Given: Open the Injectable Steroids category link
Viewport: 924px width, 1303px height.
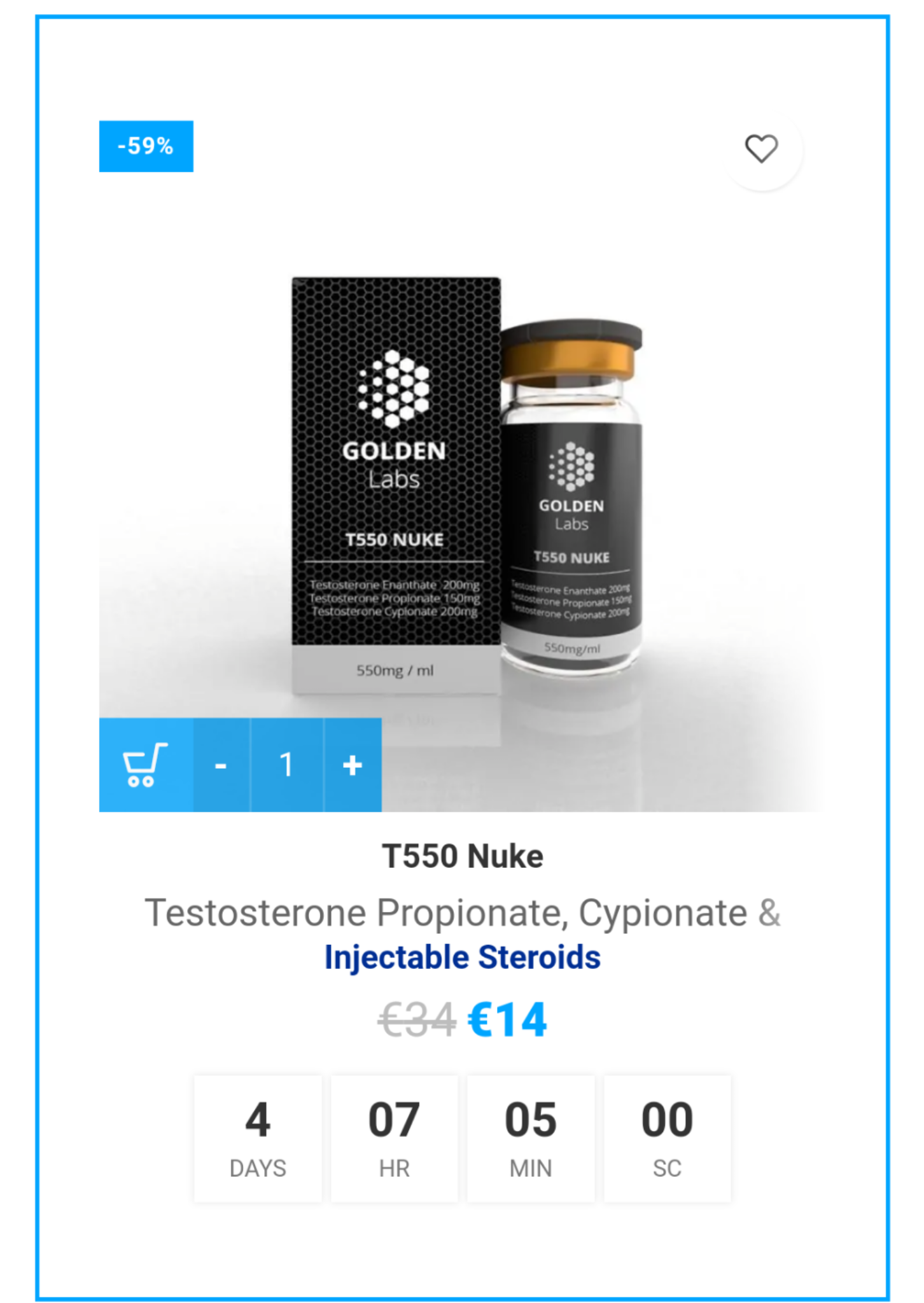Looking at the screenshot, I should (x=462, y=957).
